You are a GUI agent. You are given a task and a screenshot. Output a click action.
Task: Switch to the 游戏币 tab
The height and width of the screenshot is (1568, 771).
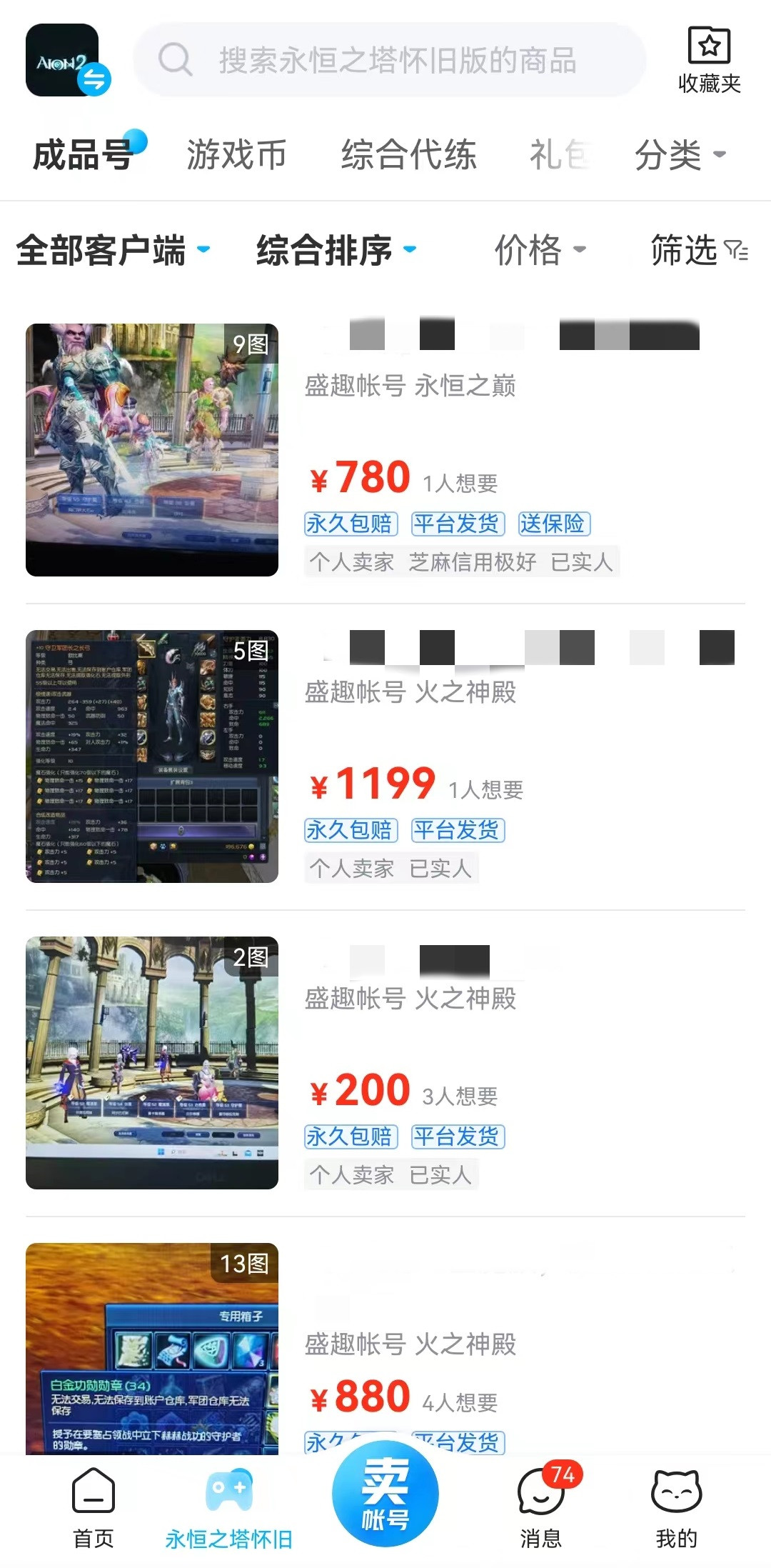[236, 155]
